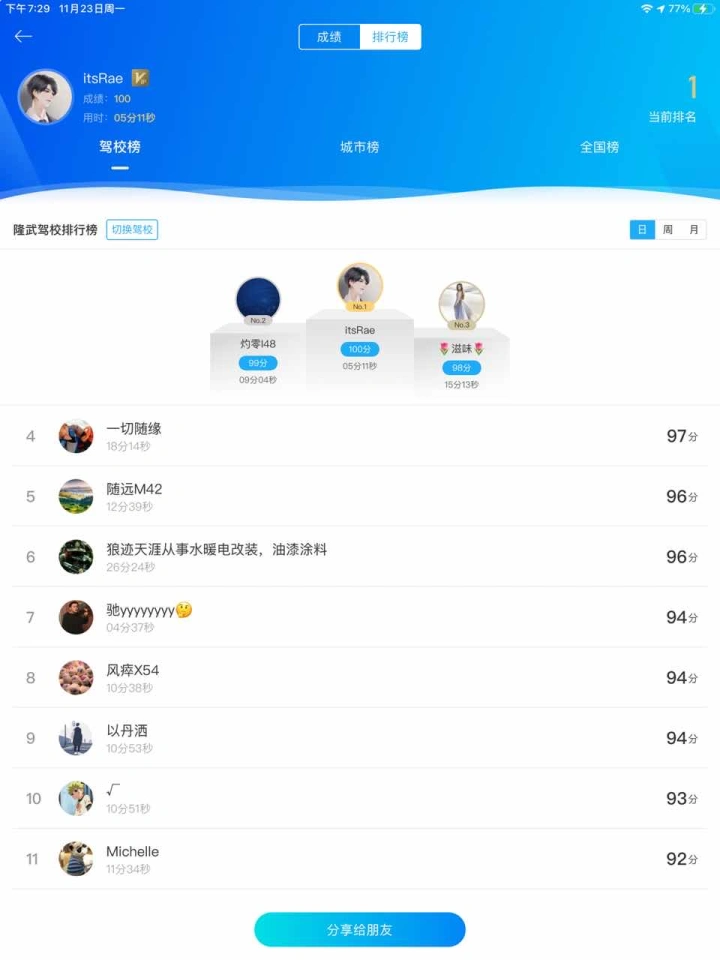Share results via 分享给朋友
Image resolution: width=720 pixels, height=960 pixels.
pos(360,929)
